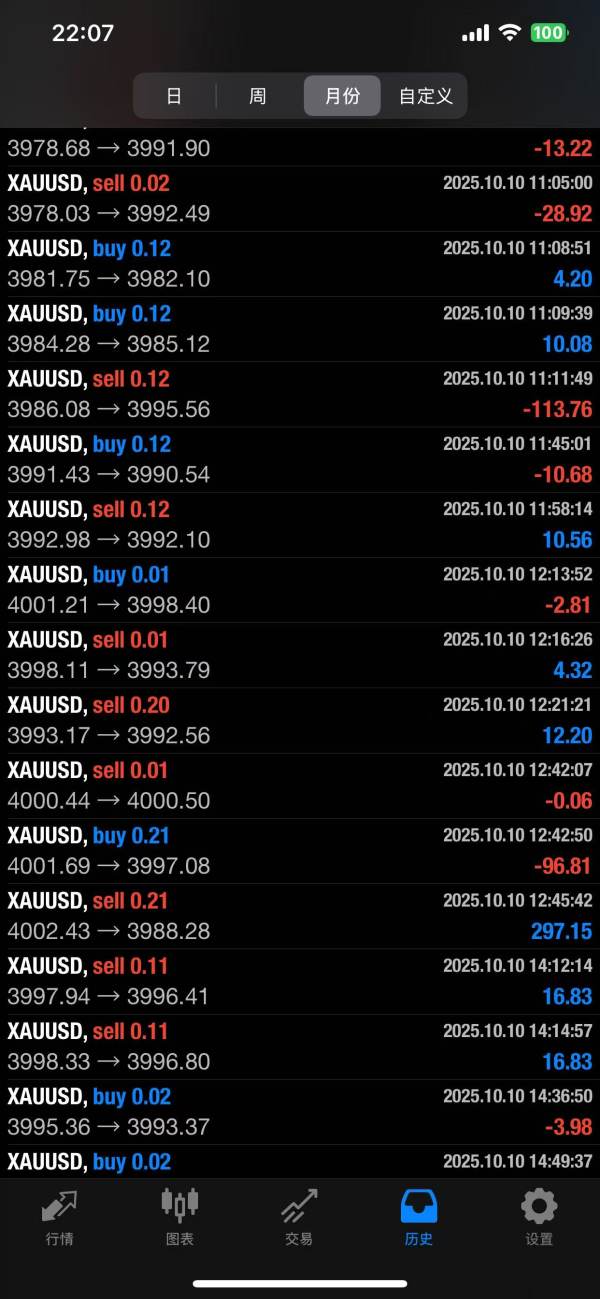The width and height of the screenshot is (600, 1299).
Task: Open the sell 0.11 trade closed at 14:12:14
Action: tap(300, 981)
